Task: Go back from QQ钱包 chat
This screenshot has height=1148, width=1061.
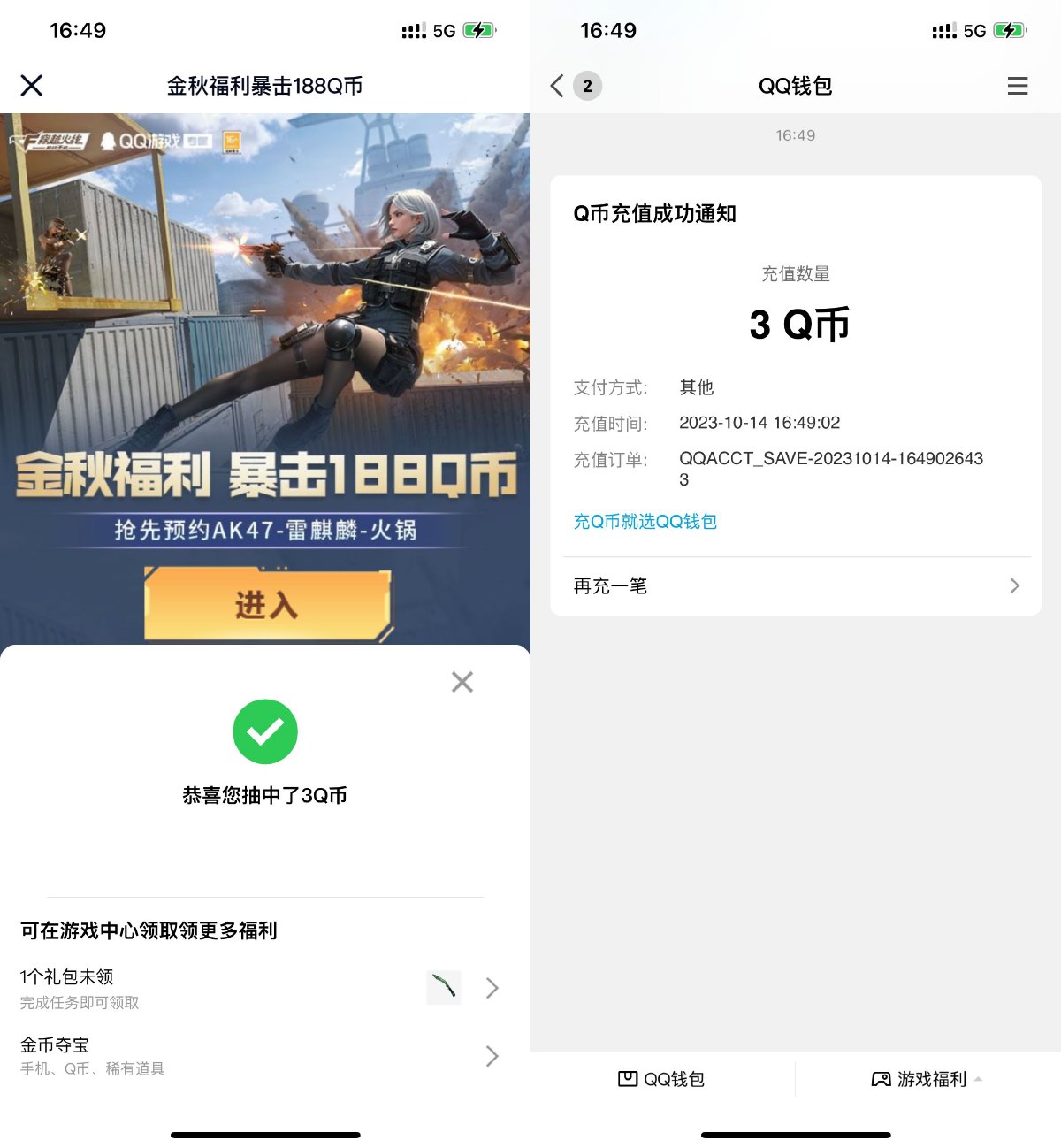Action: (557, 86)
